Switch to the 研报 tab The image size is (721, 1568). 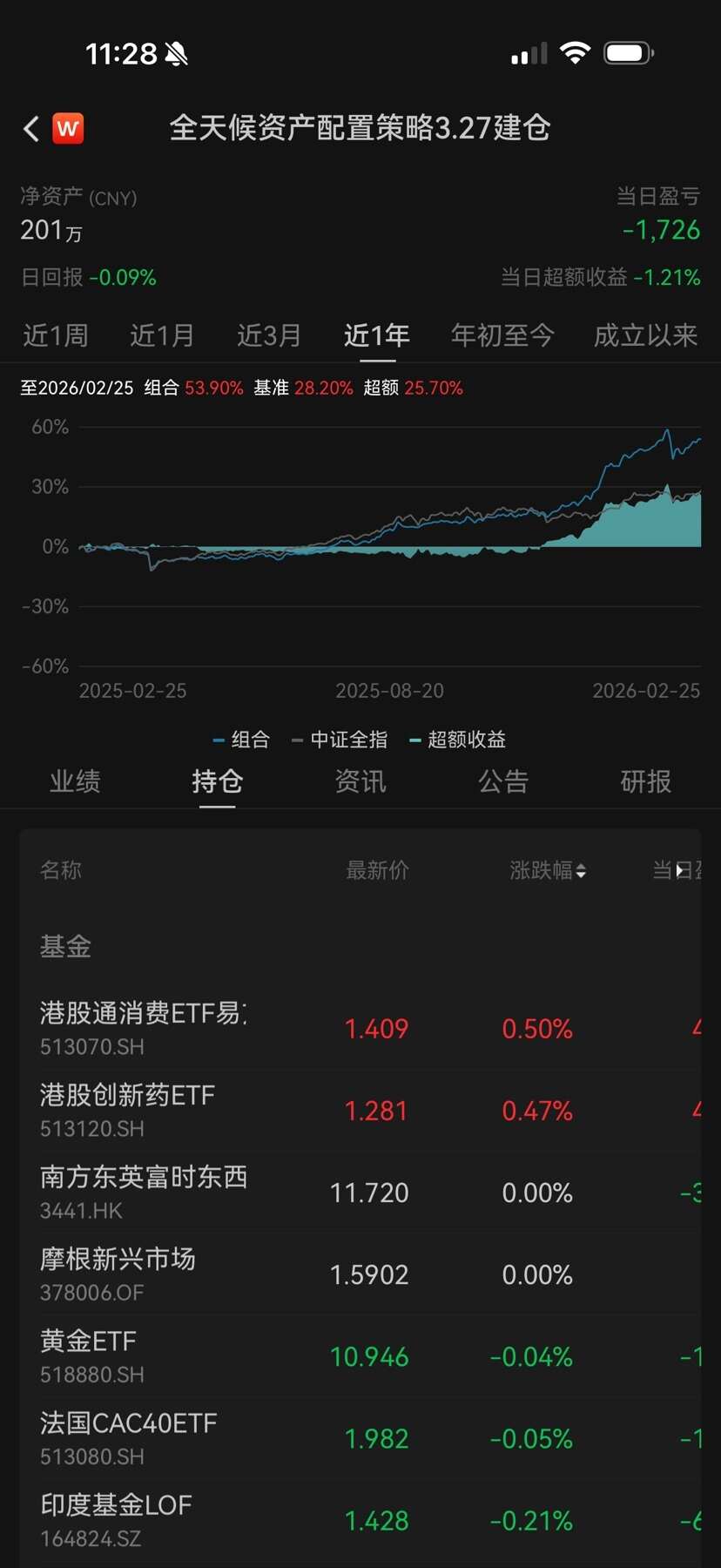pyautogui.click(x=645, y=781)
